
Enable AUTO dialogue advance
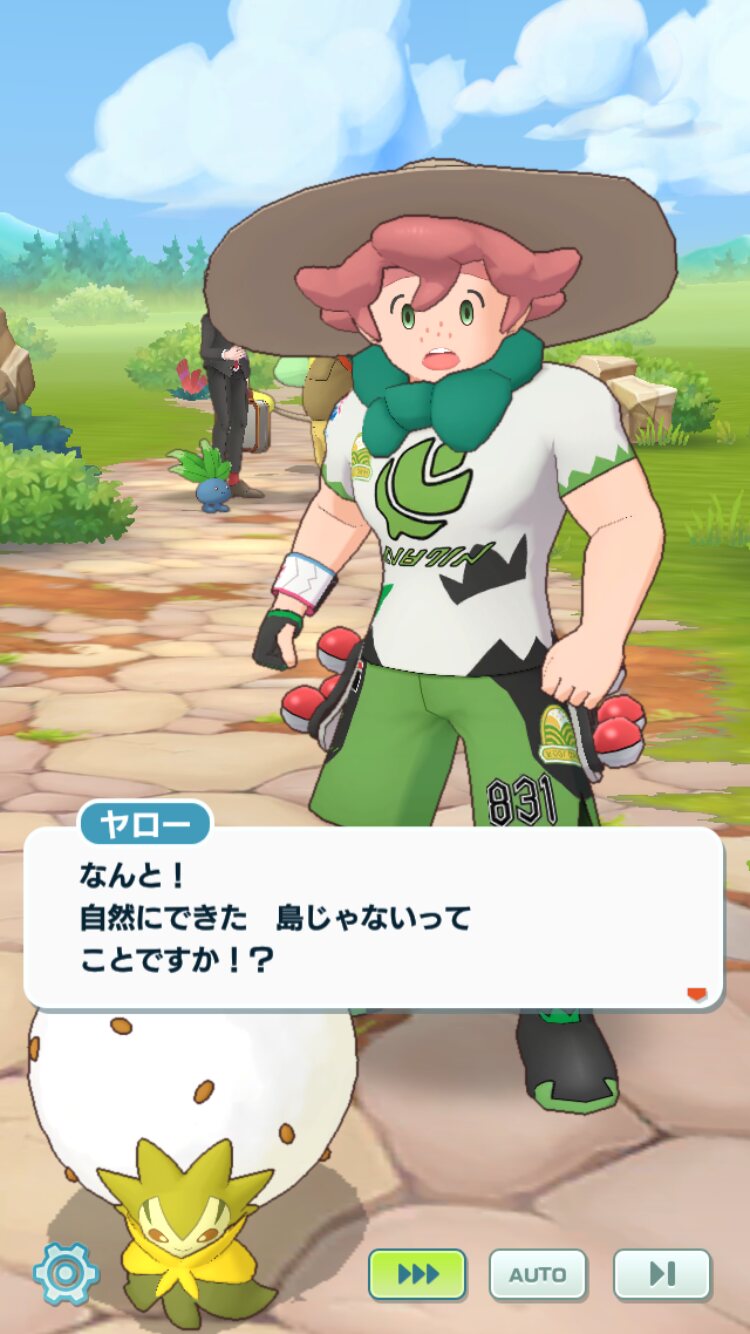[538, 1274]
